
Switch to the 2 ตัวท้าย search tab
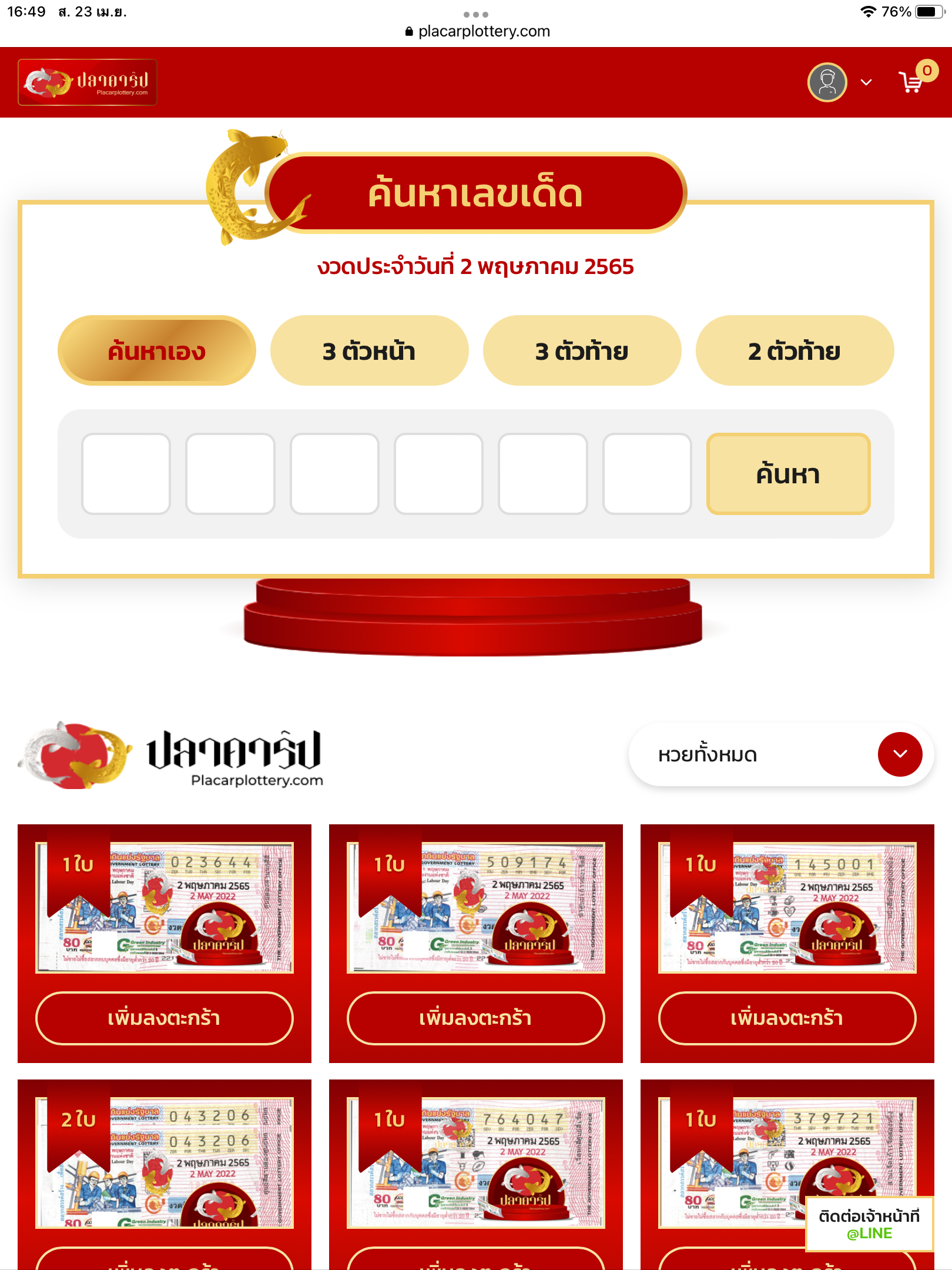click(794, 350)
